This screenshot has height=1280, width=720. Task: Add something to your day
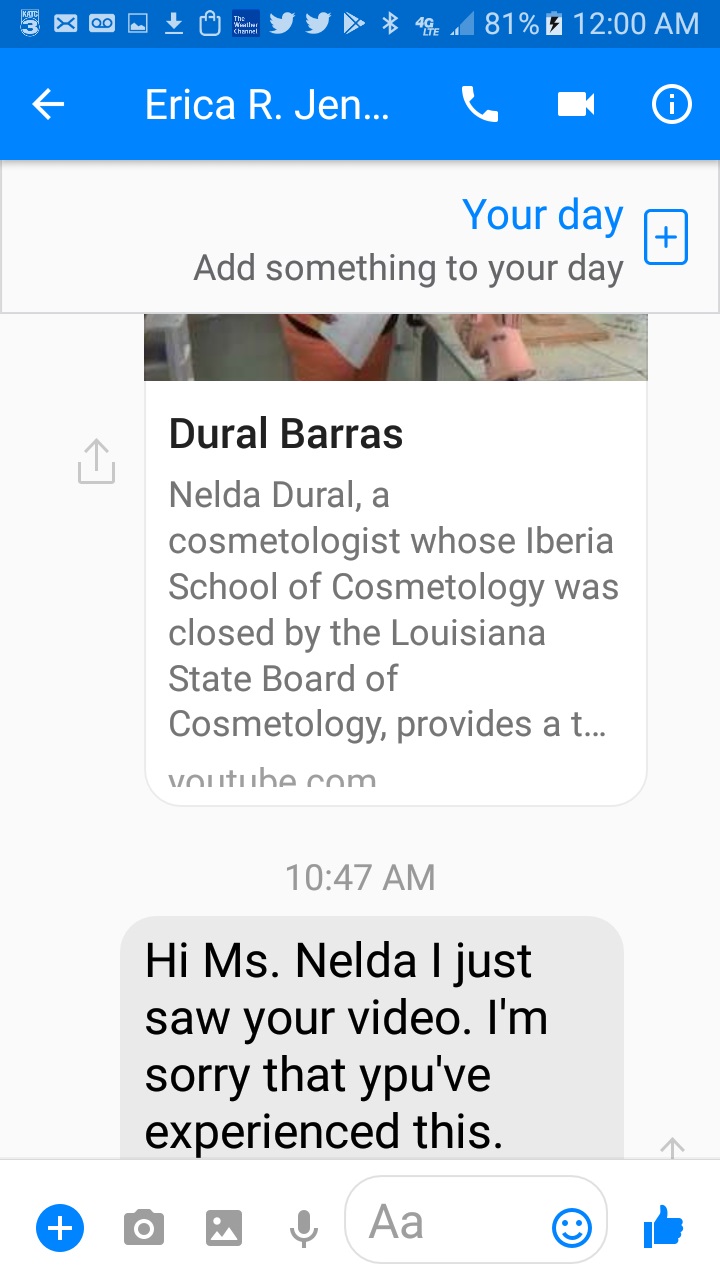tap(666, 238)
